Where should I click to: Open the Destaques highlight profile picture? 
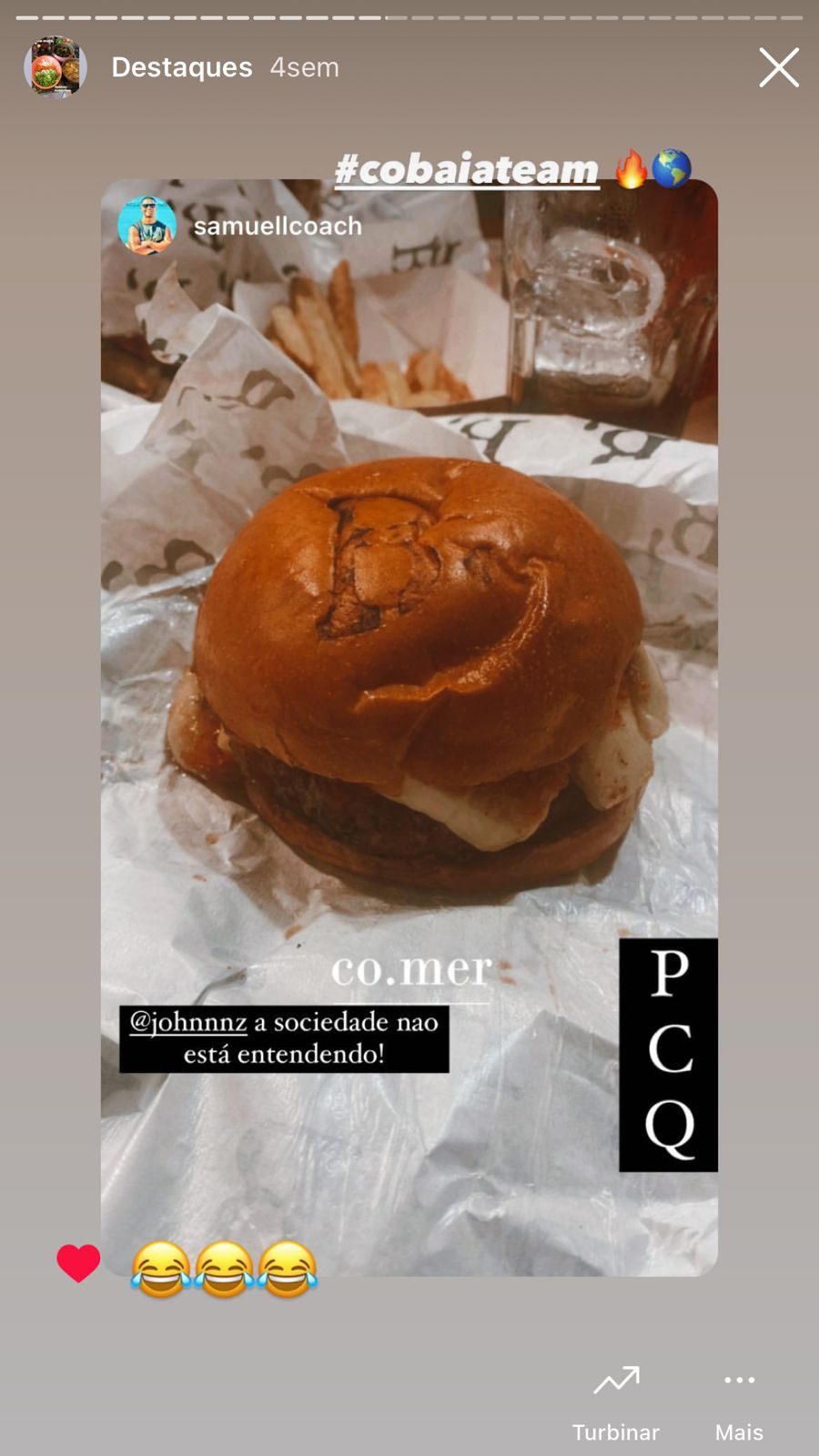[56, 67]
